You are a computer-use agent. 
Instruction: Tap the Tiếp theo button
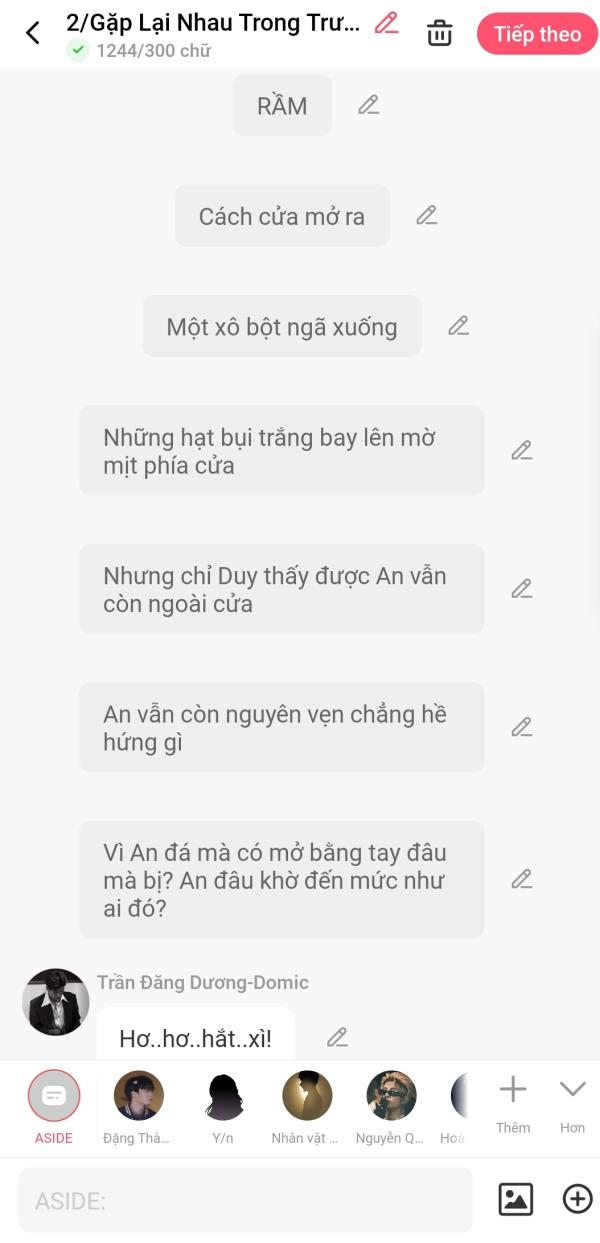tap(537, 34)
